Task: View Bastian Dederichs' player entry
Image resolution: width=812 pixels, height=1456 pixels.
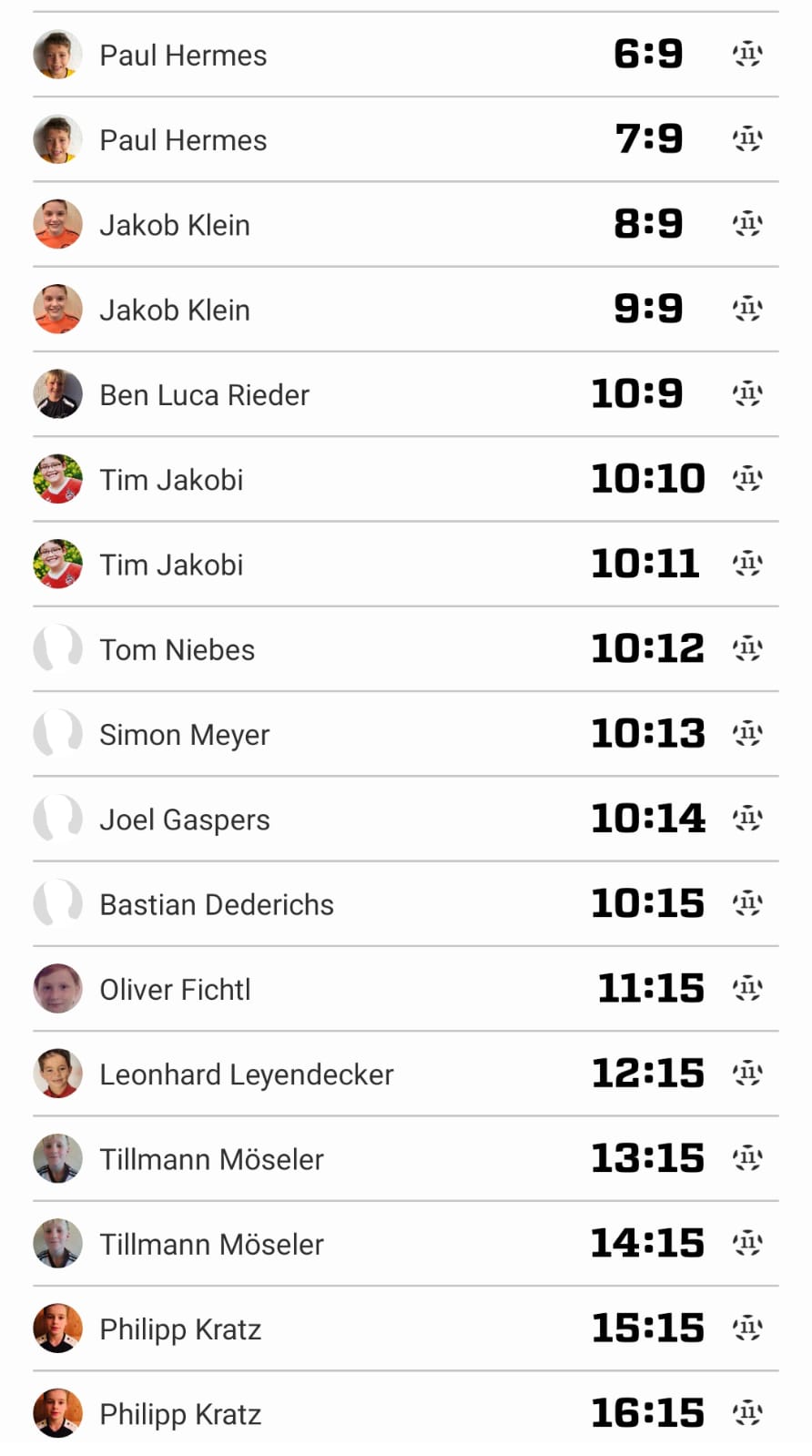Action: pos(406,904)
